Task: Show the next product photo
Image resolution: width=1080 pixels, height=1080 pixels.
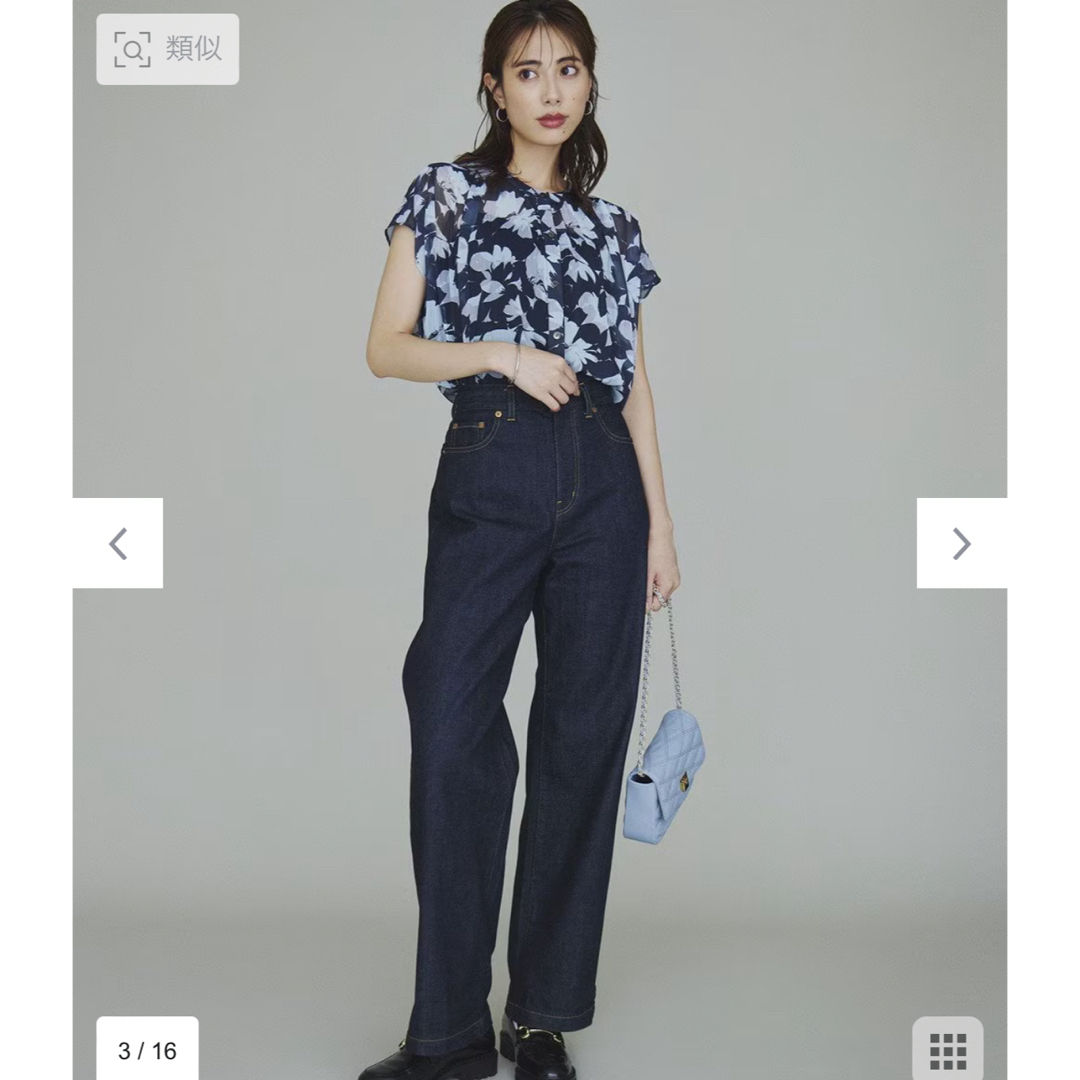Action: [x=961, y=543]
